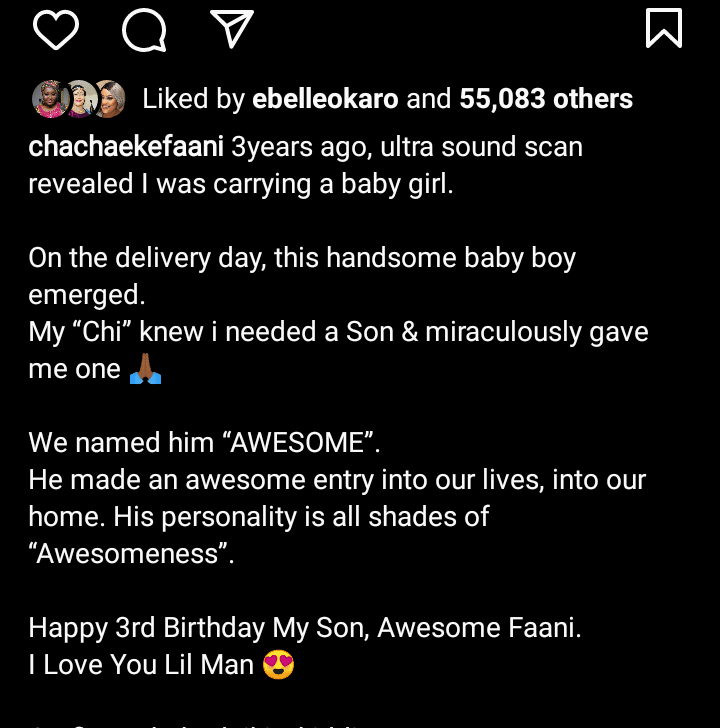The image size is (720, 728).
Task: Open comments via the speech bubble icon
Action: pyautogui.click(x=143, y=29)
